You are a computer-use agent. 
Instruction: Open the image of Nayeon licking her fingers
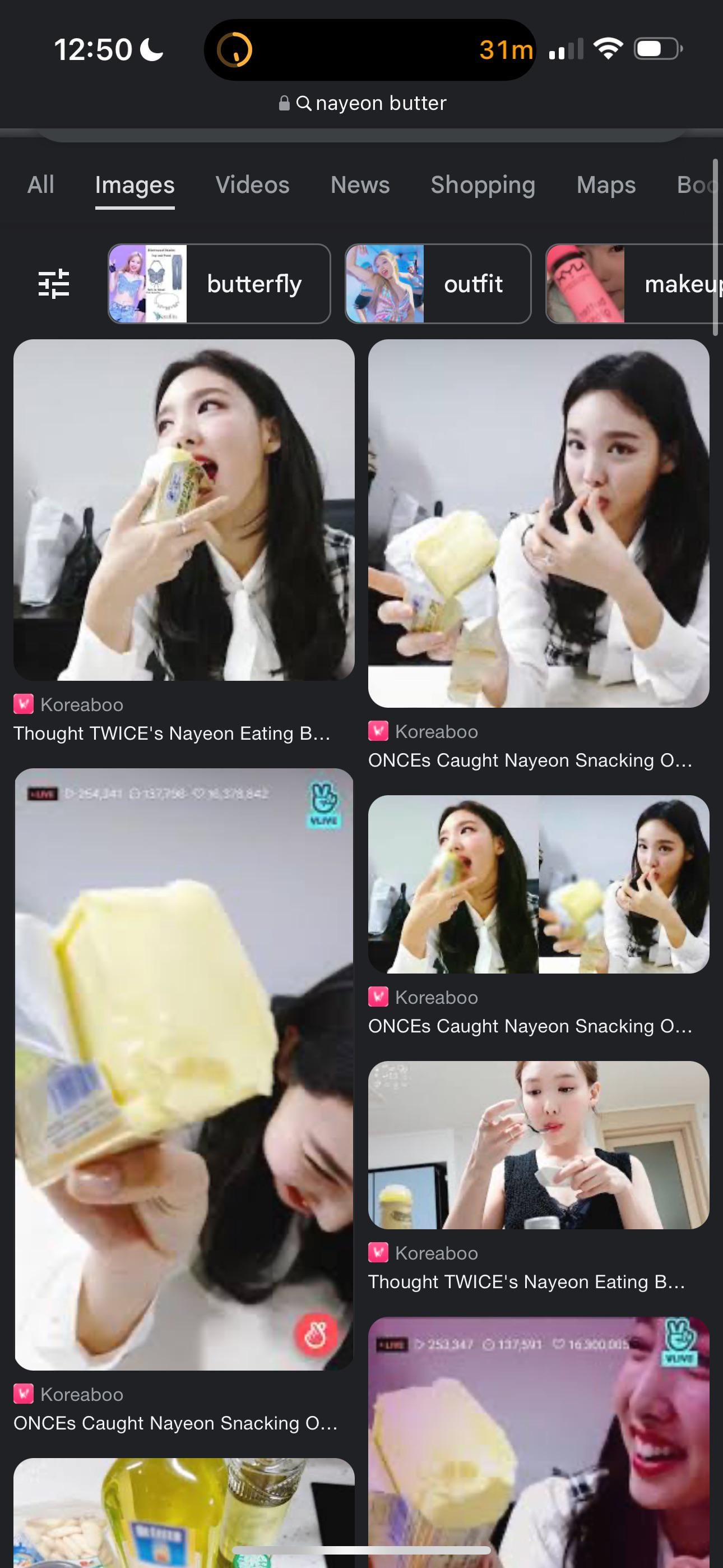(538, 523)
